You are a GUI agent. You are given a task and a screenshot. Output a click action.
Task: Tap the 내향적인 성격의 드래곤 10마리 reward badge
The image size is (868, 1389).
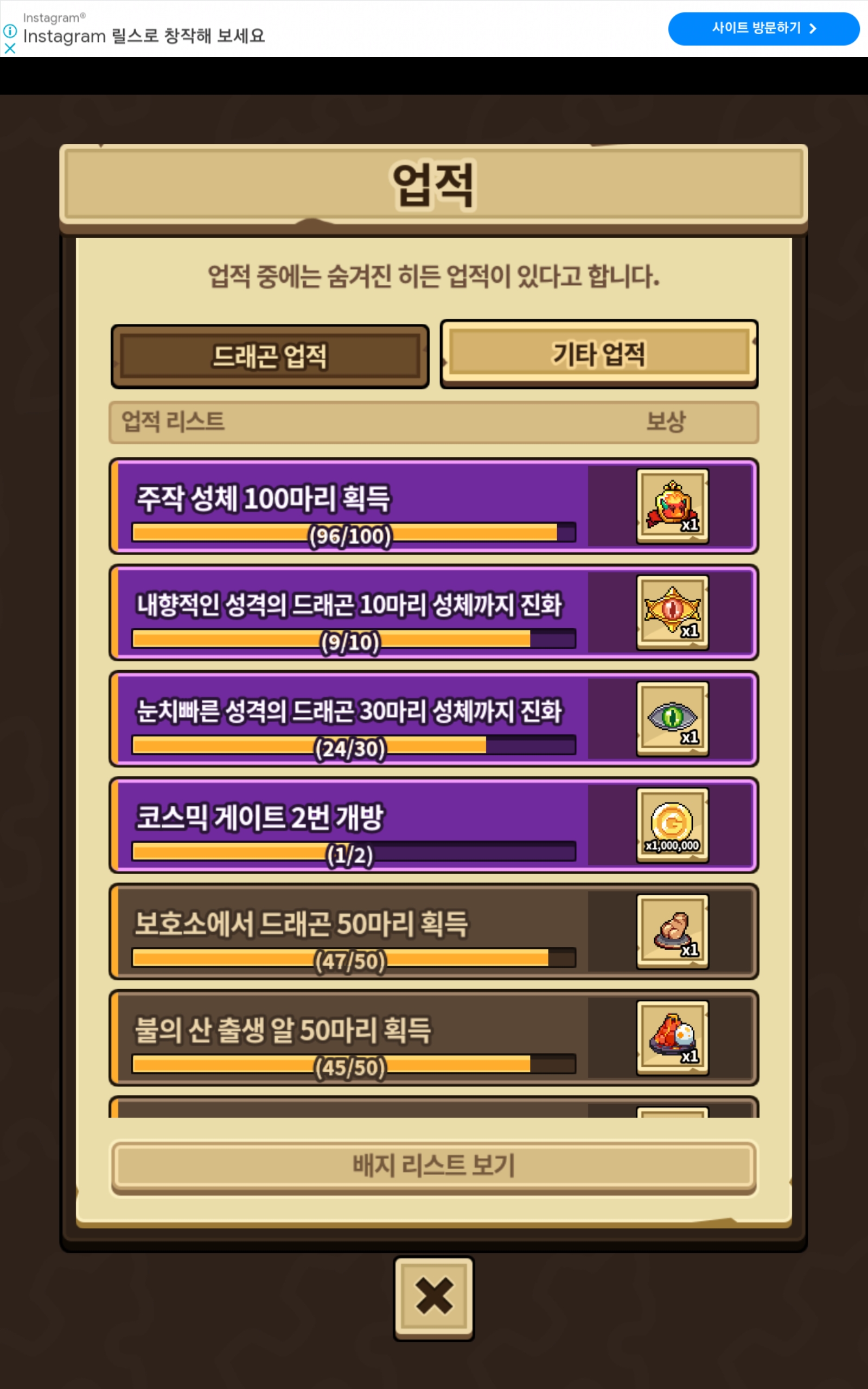pyautogui.click(x=672, y=612)
